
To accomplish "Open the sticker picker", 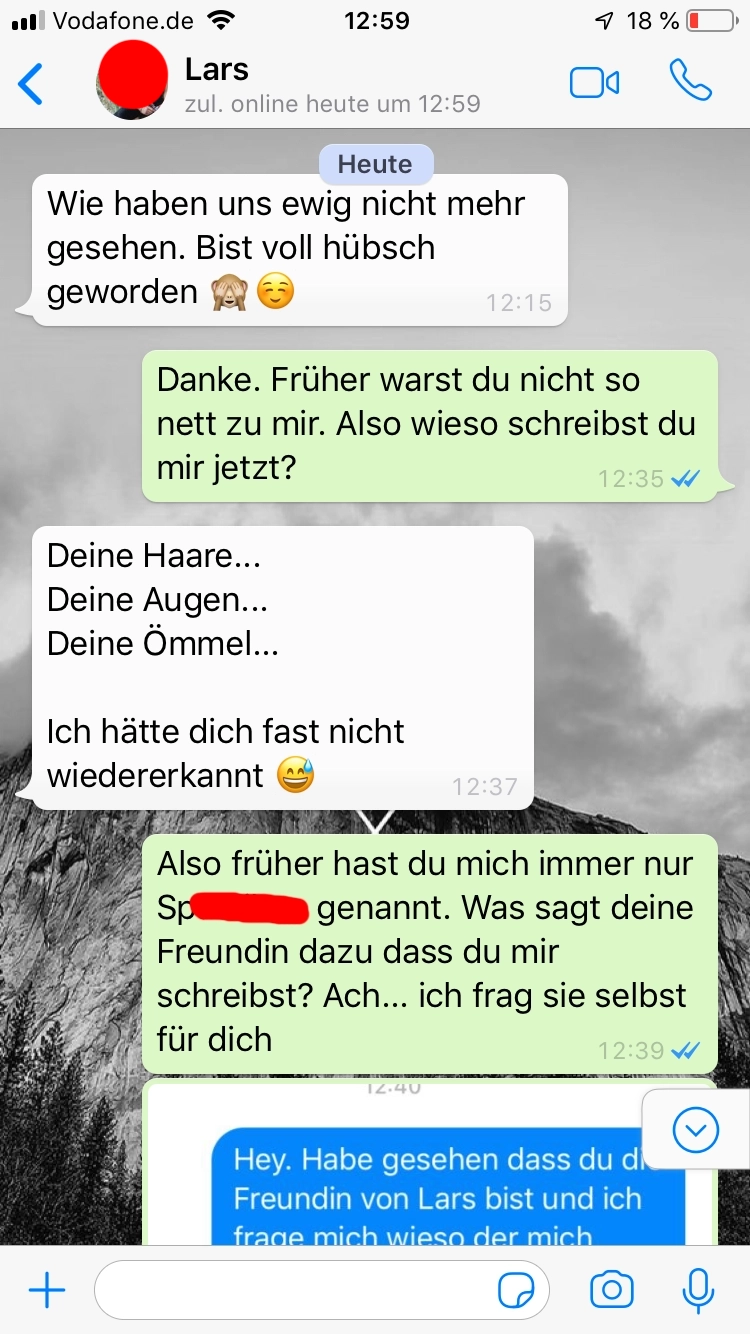I will pyautogui.click(x=515, y=1292).
